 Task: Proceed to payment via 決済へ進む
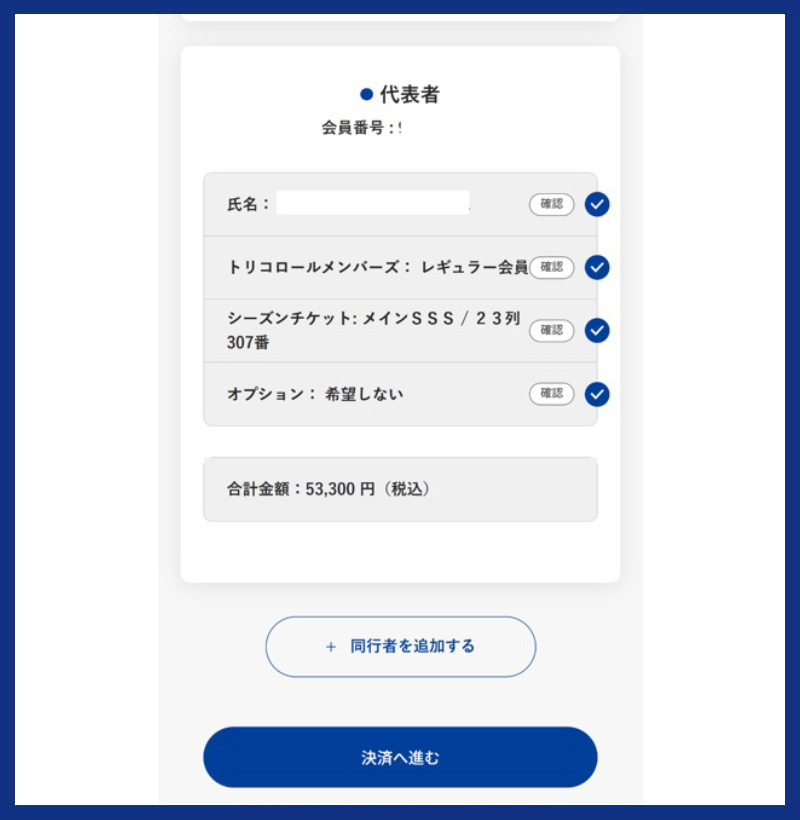400,758
